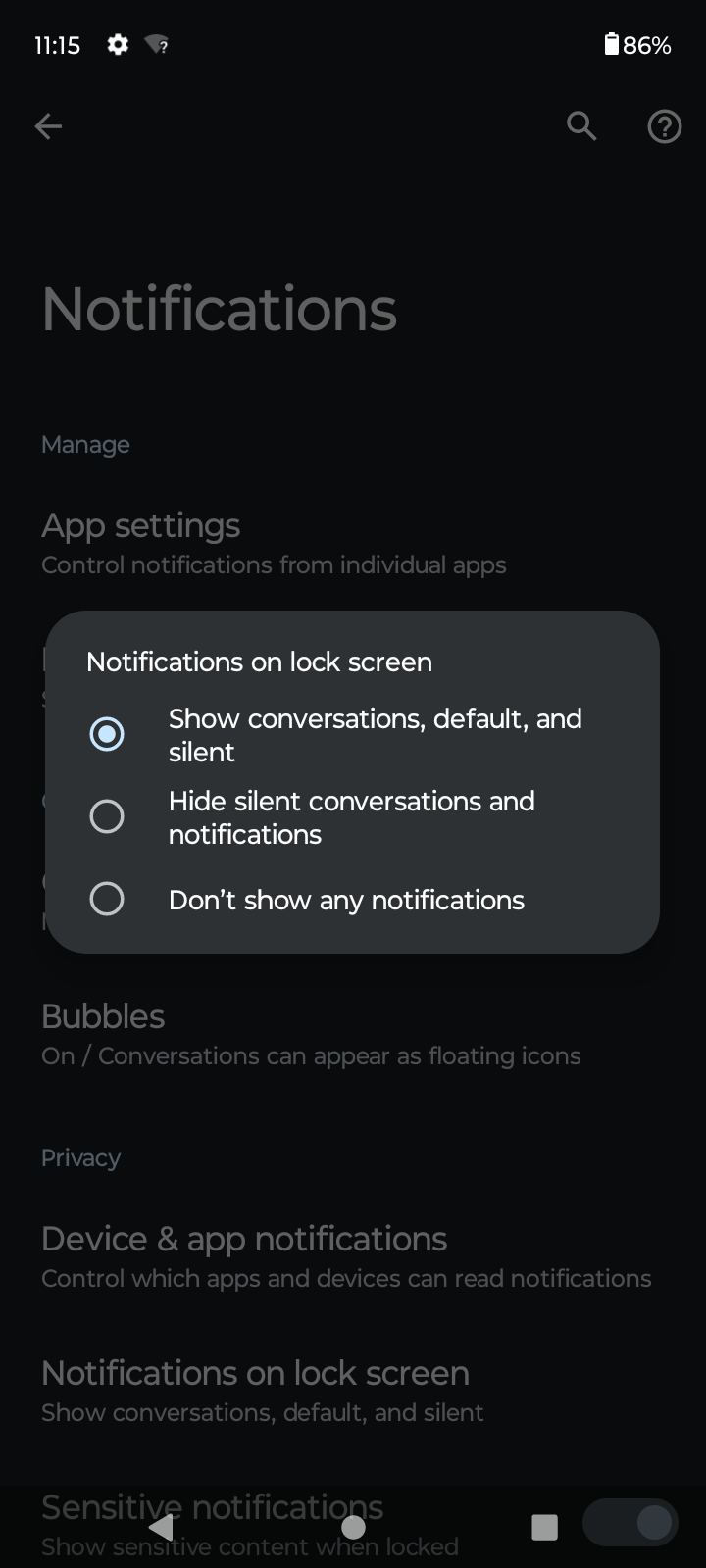Tap the back arrow to exit Notifications
Image resolution: width=706 pixels, height=1568 pixels.
pyautogui.click(x=47, y=125)
